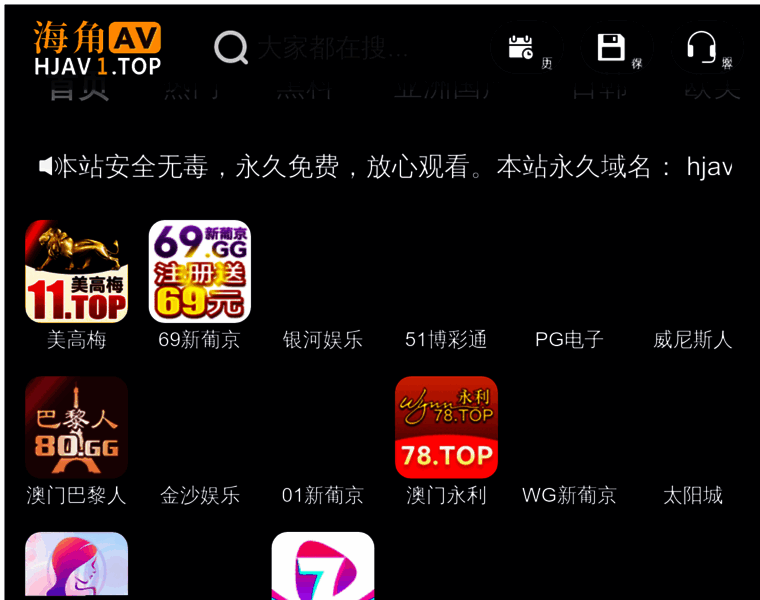Image resolution: width=760 pixels, height=600 pixels.
Task: Select the 金沙娱乐 item
Action: 199,495
